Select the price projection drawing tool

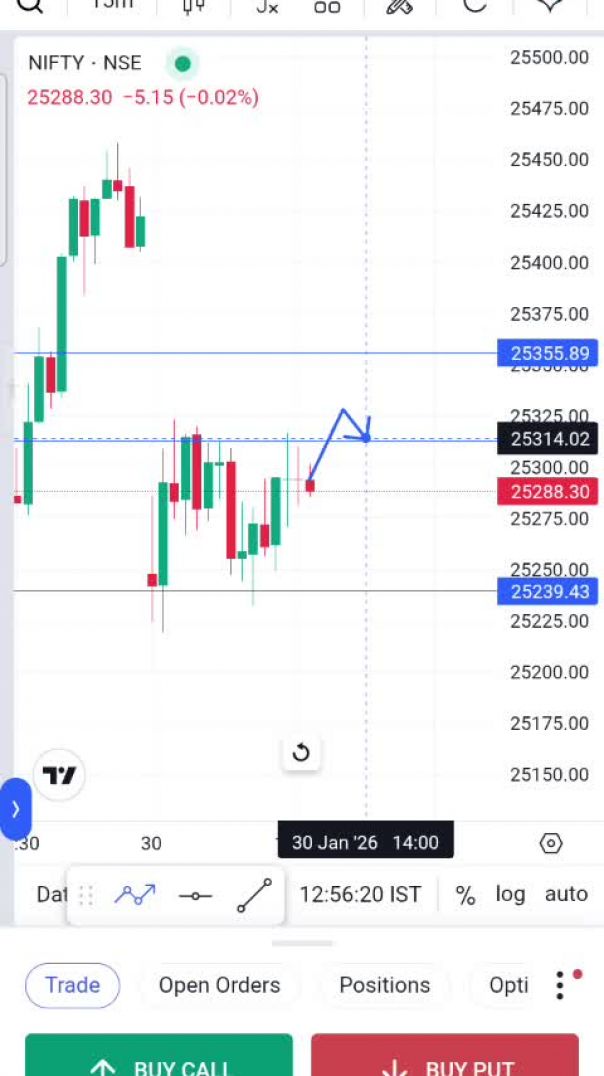click(x=135, y=895)
